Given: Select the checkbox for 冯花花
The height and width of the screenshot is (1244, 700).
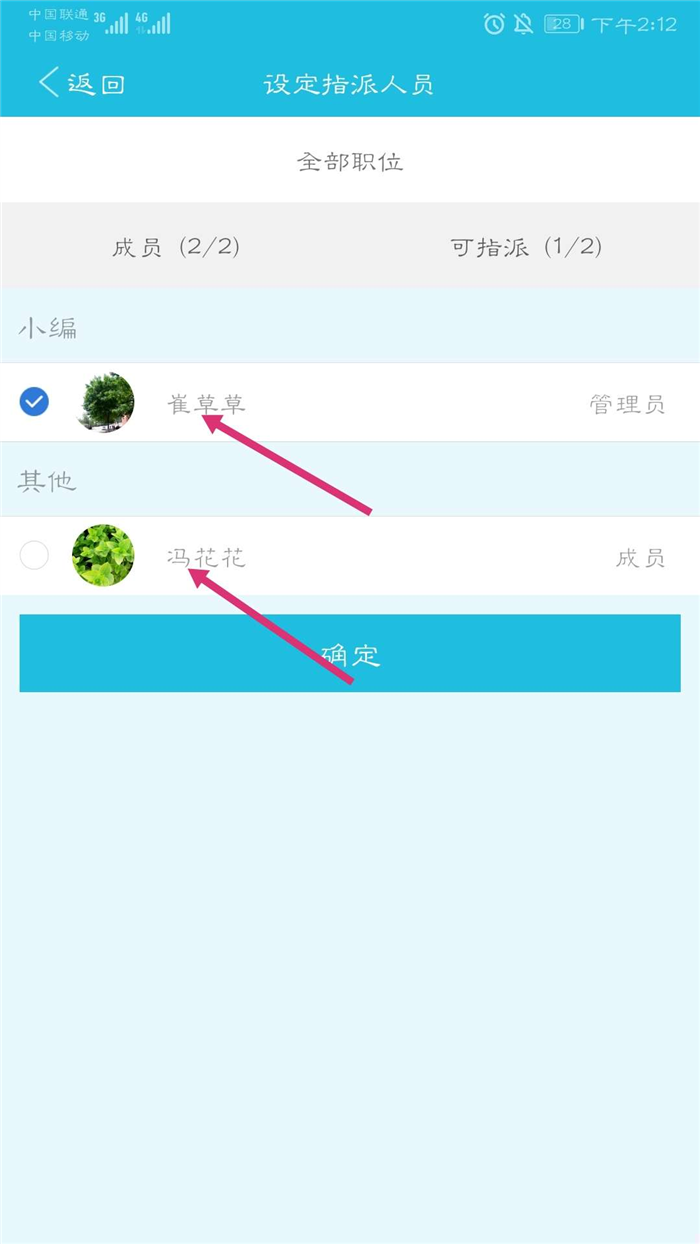Looking at the screenshot, I should coord(34,555).
